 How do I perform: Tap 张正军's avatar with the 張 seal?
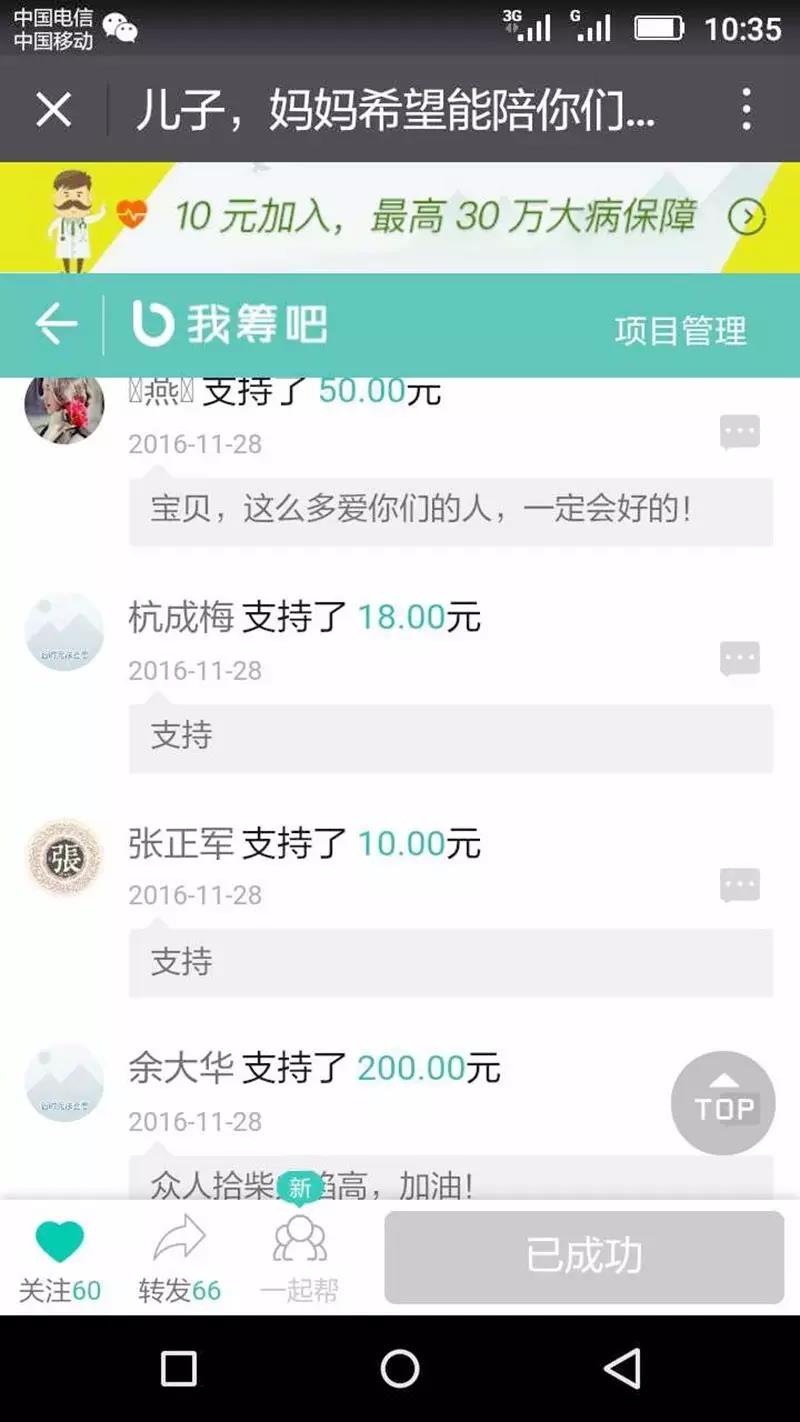(64, 857)
